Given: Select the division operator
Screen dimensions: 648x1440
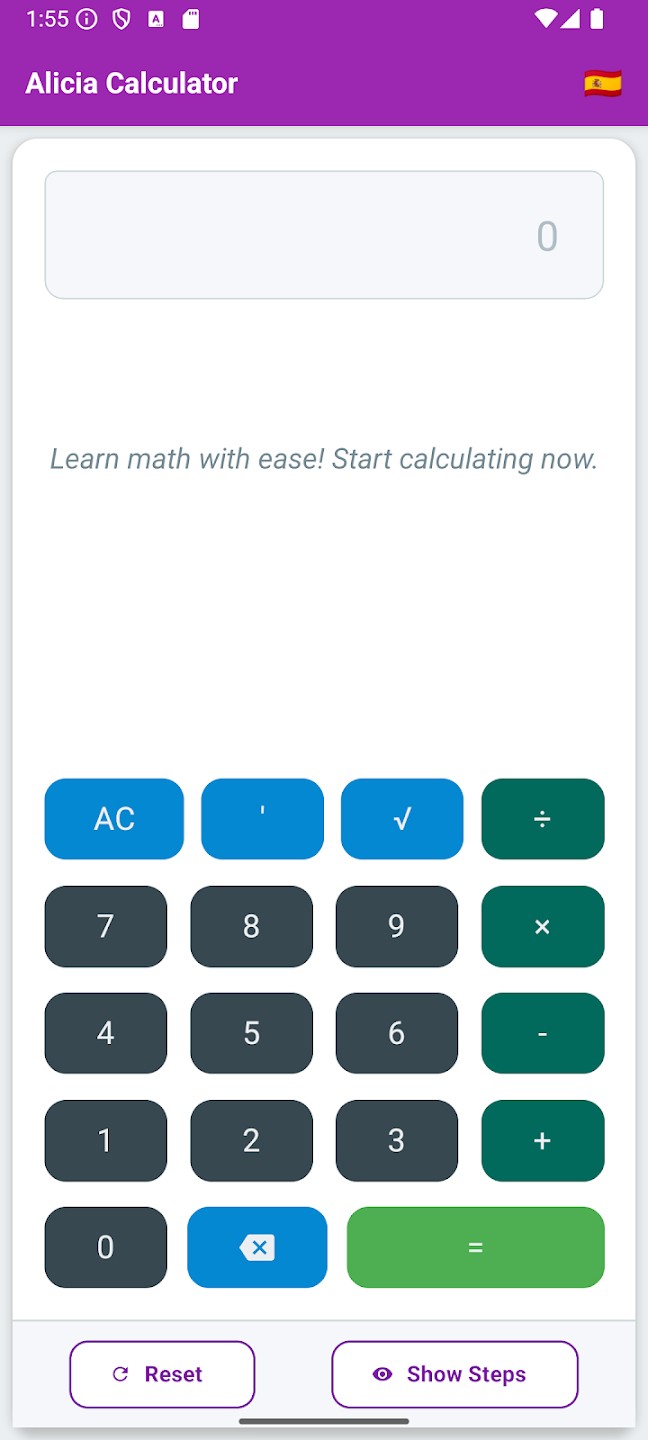Looking at the screenshot, I should [x=542, y=819].
